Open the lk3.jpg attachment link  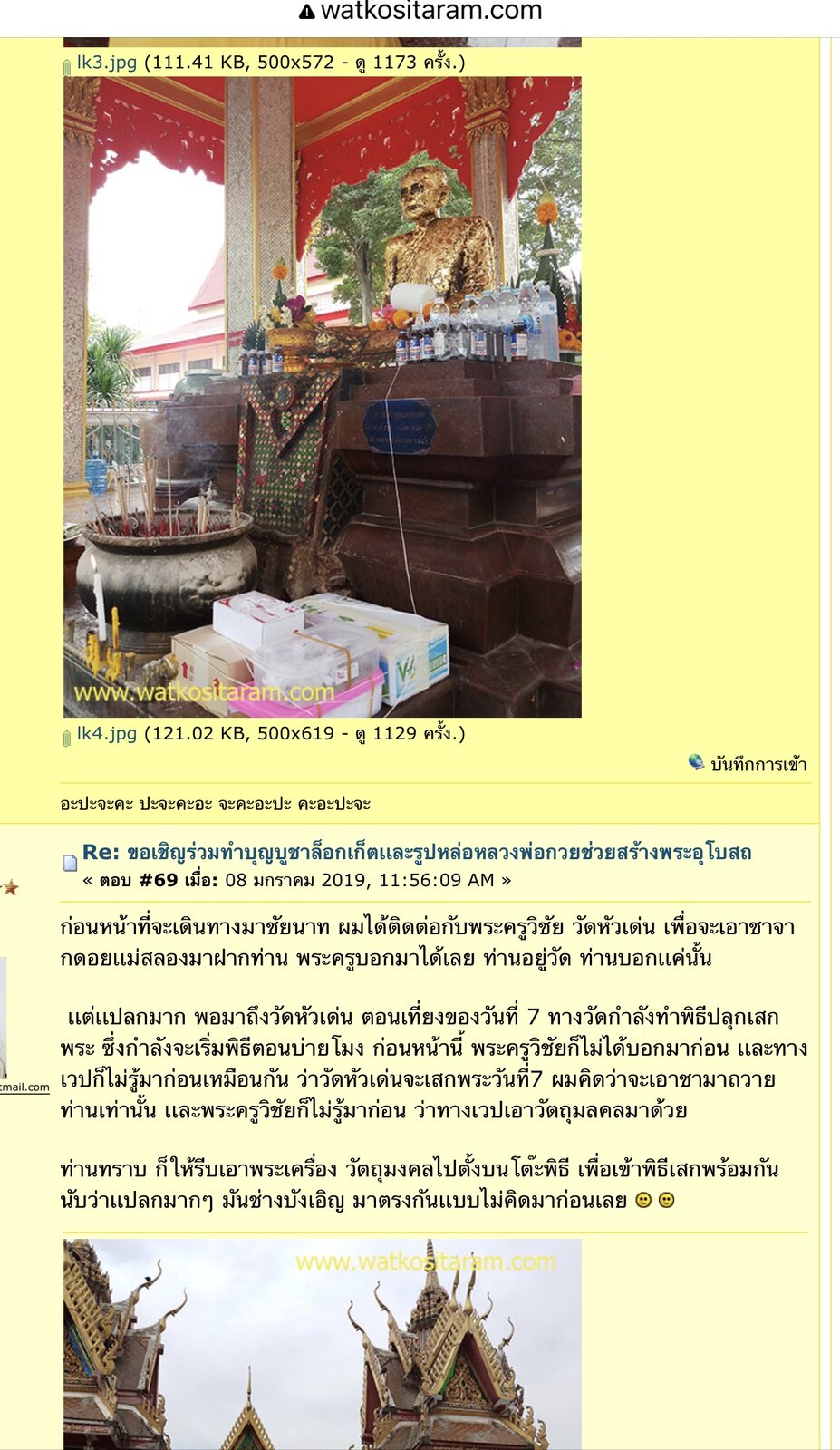point(106,63)
